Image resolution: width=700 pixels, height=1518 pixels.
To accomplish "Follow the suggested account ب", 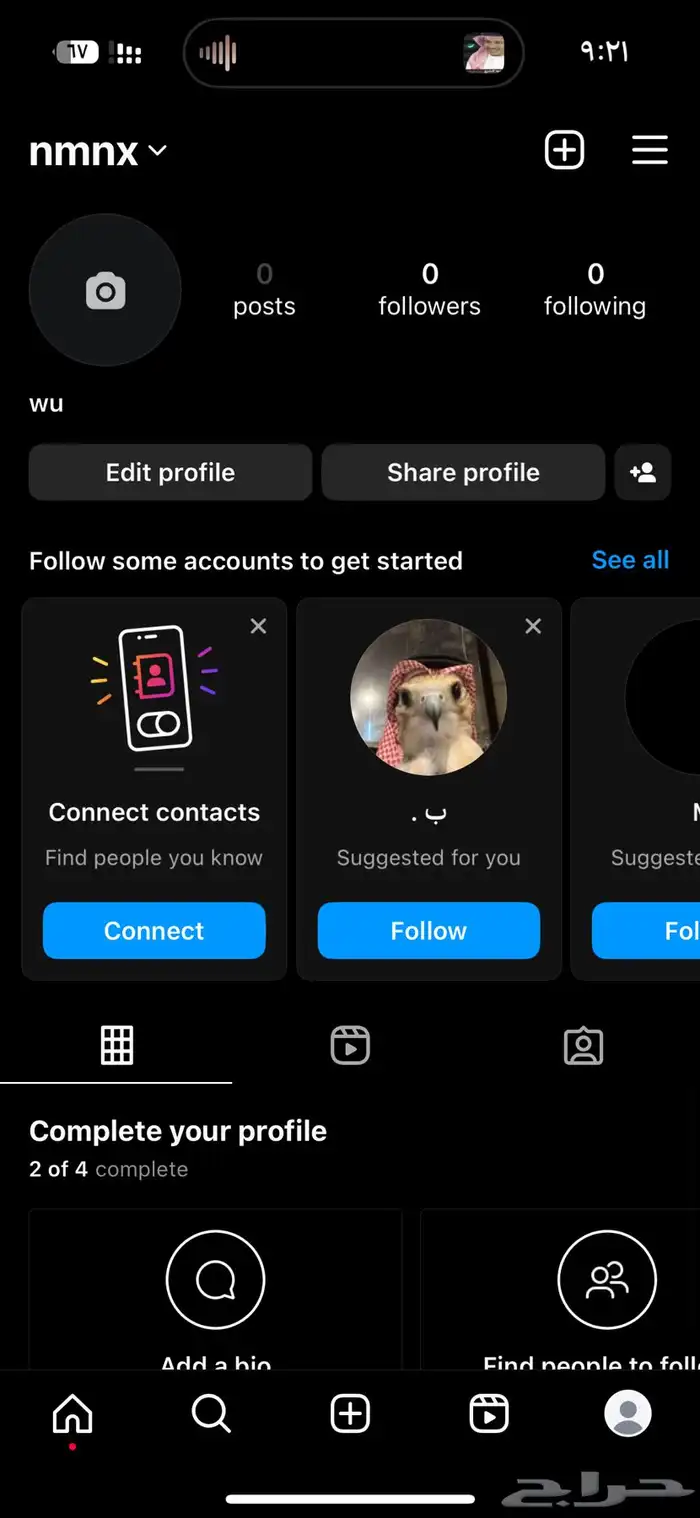I will pyautogui.click(x=428, y=931).
